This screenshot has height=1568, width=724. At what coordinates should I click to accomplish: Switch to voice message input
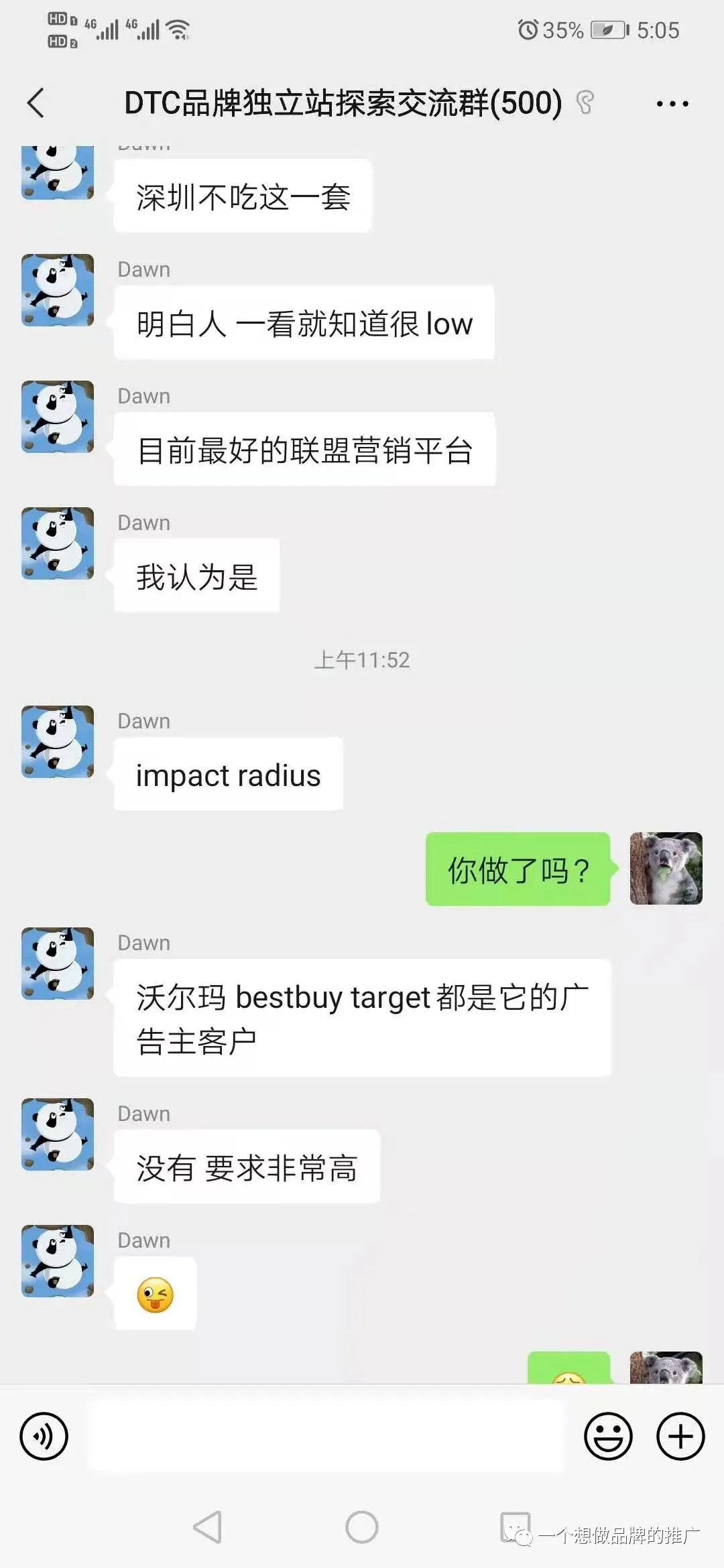tap(44, 1436)
